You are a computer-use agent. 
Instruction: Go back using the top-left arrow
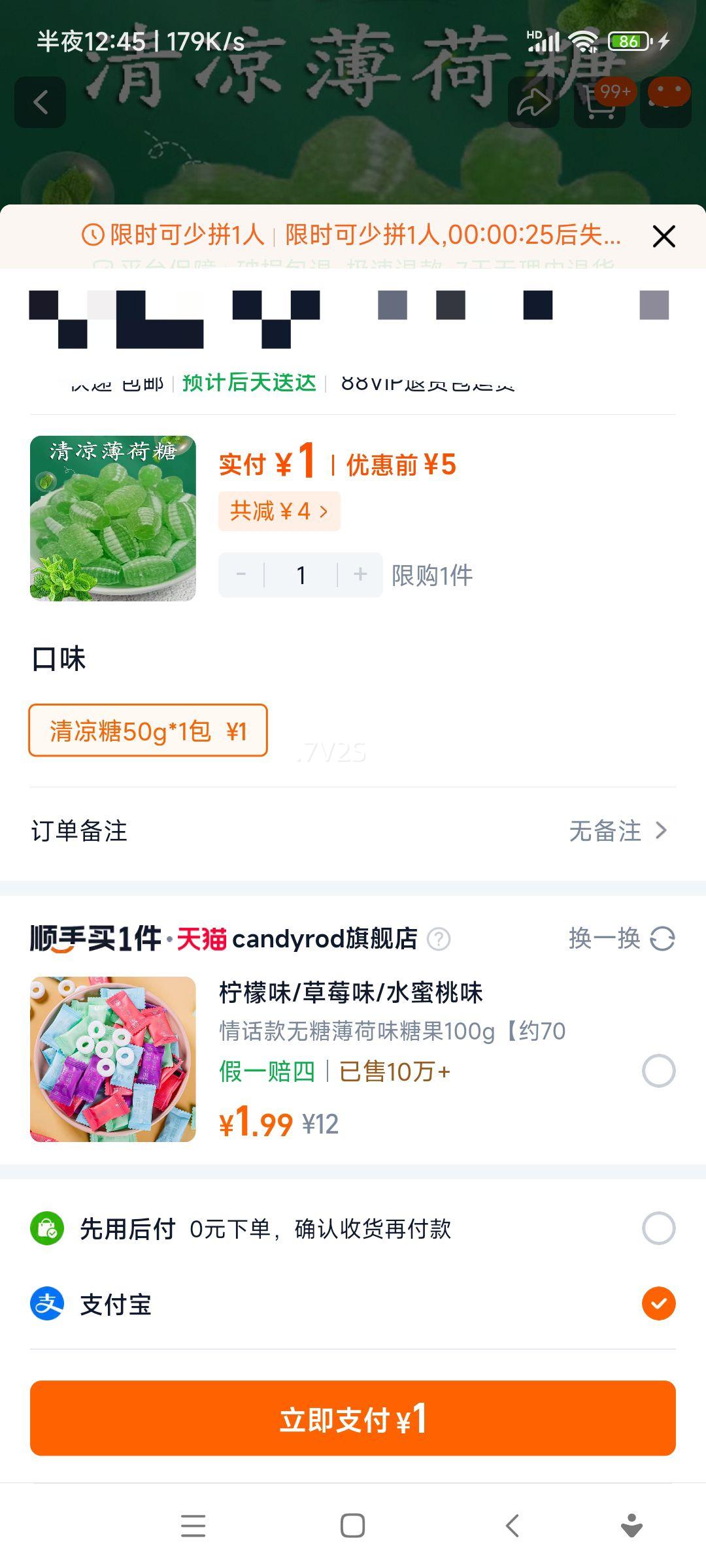[x=41, y=103]
